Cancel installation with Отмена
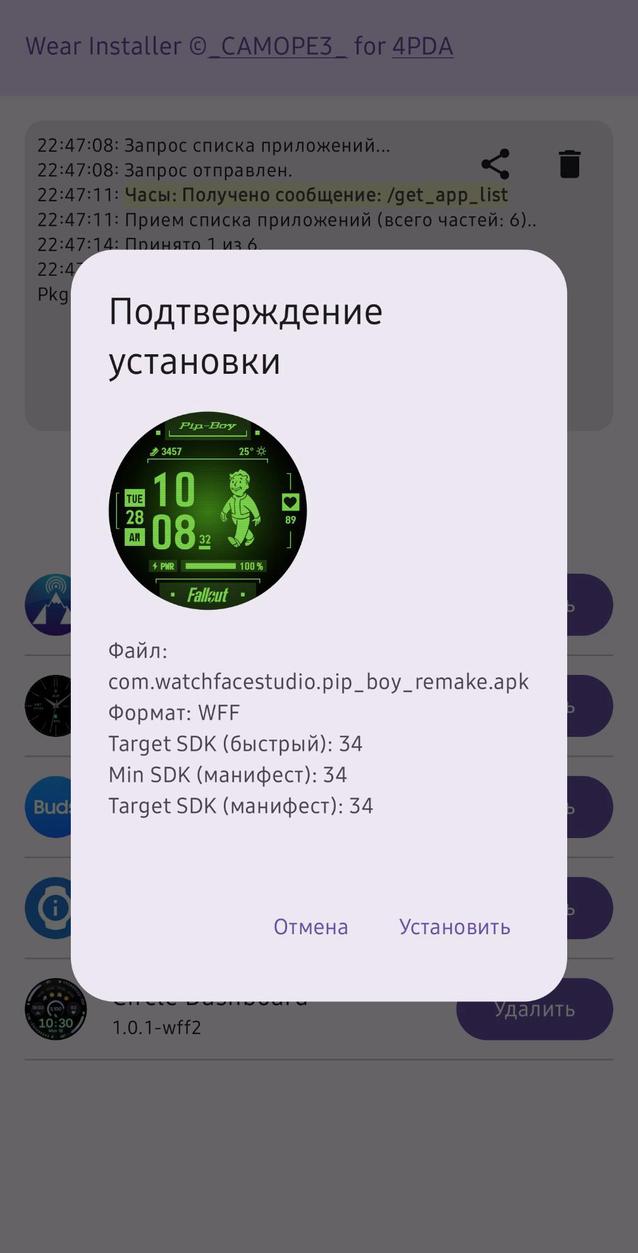The image size is (638, 1253). click(x=311, y=927)
